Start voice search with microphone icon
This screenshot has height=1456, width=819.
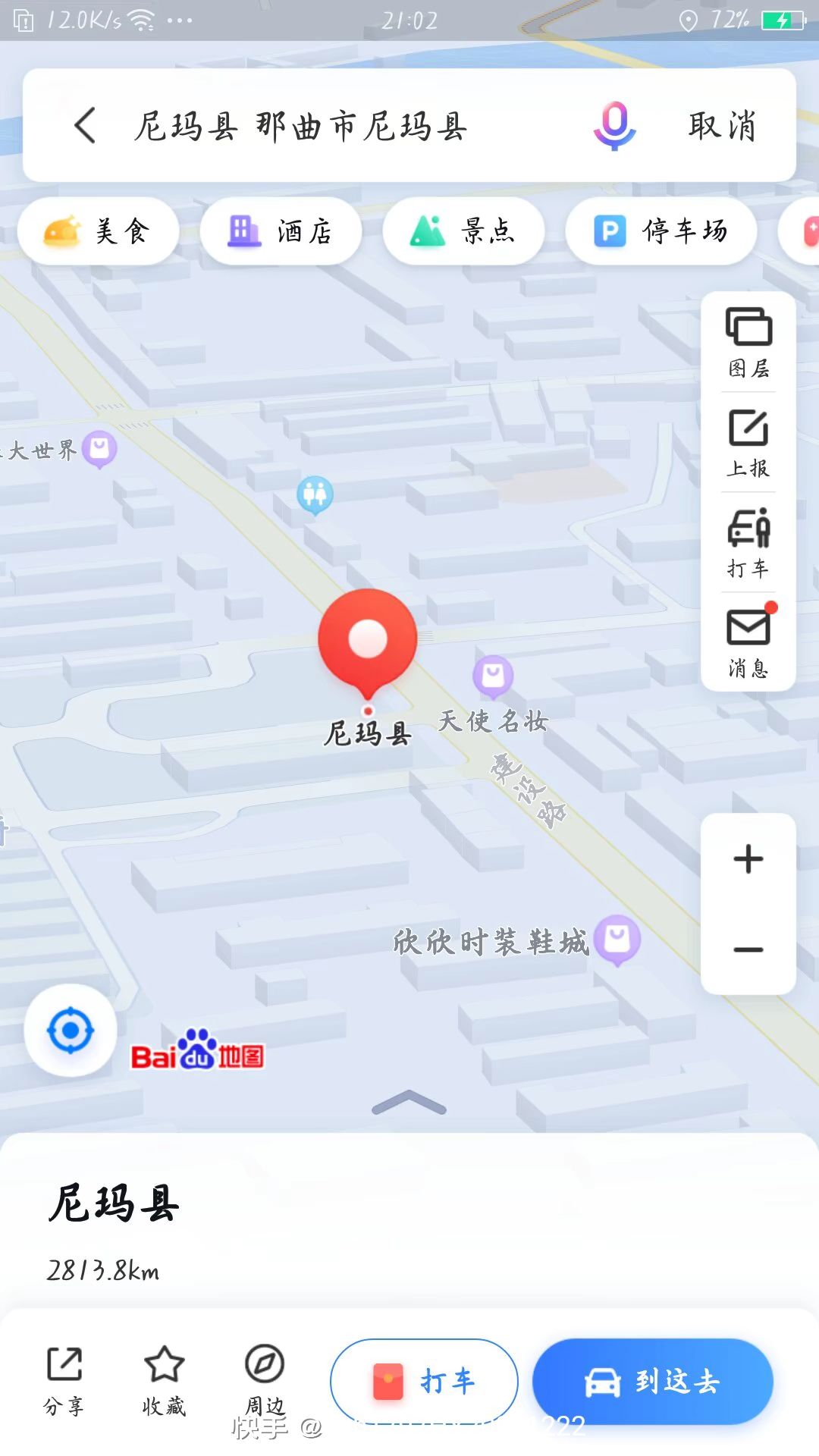tap(614, 125)
